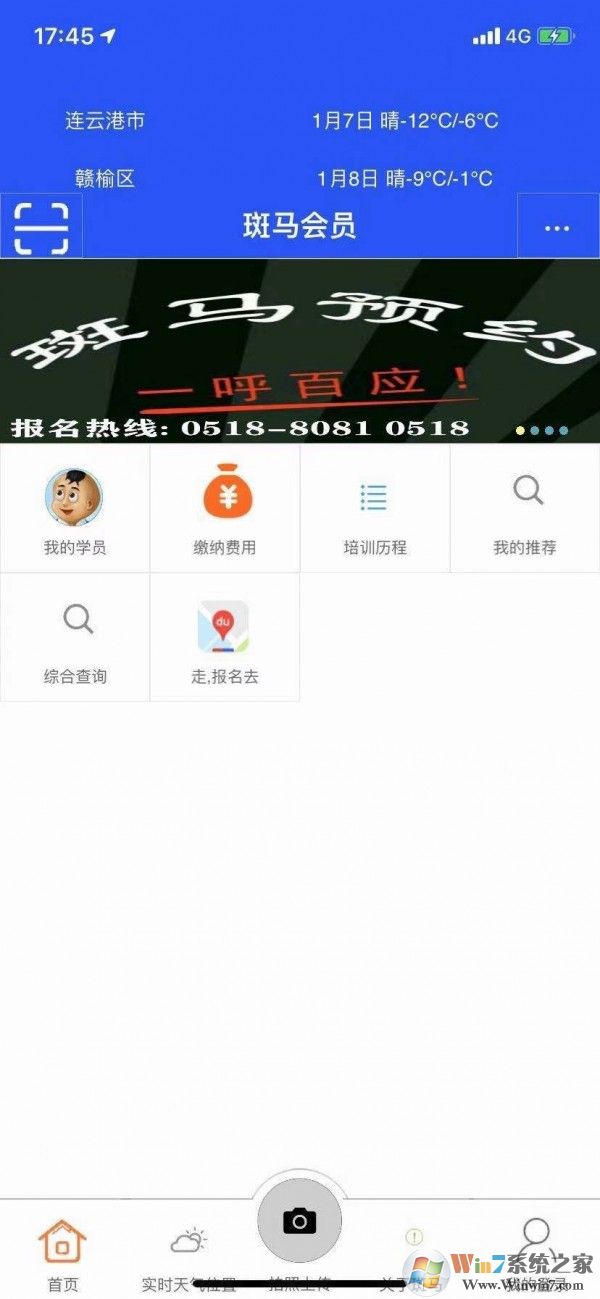View 培训历程 training history
The image size is (600, 1299).
(x=375, y=508)
